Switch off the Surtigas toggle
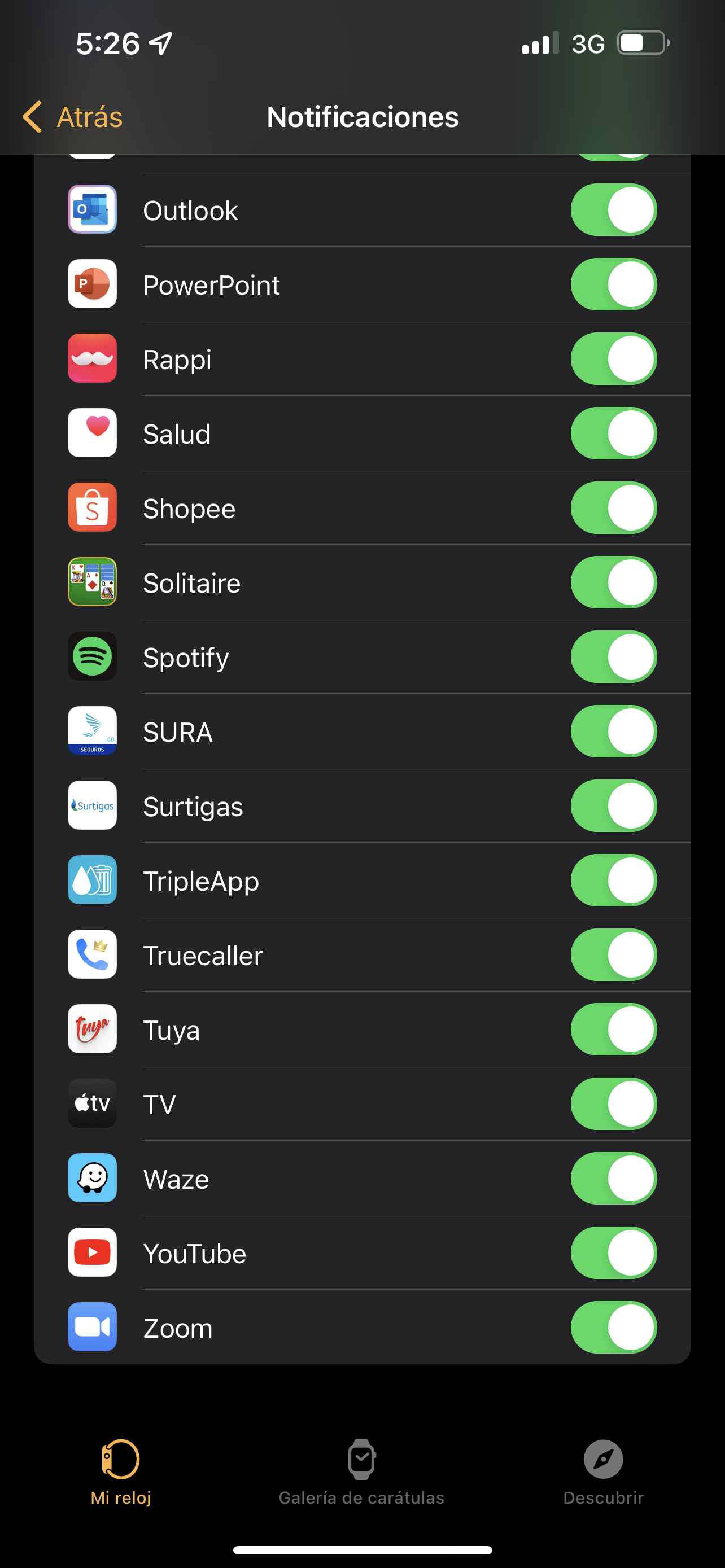Image resolution: width=725 pixels, height=1568 pixels. (613, 806)
